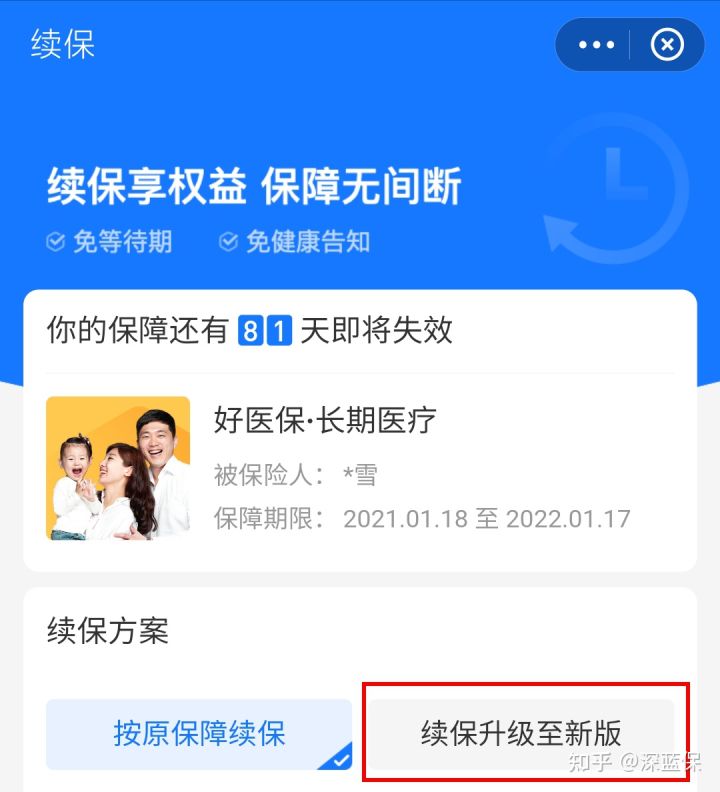Screen dimensions: 720x792
Task: Open the mini program more-options menu
Action: [x=596, y=45]
